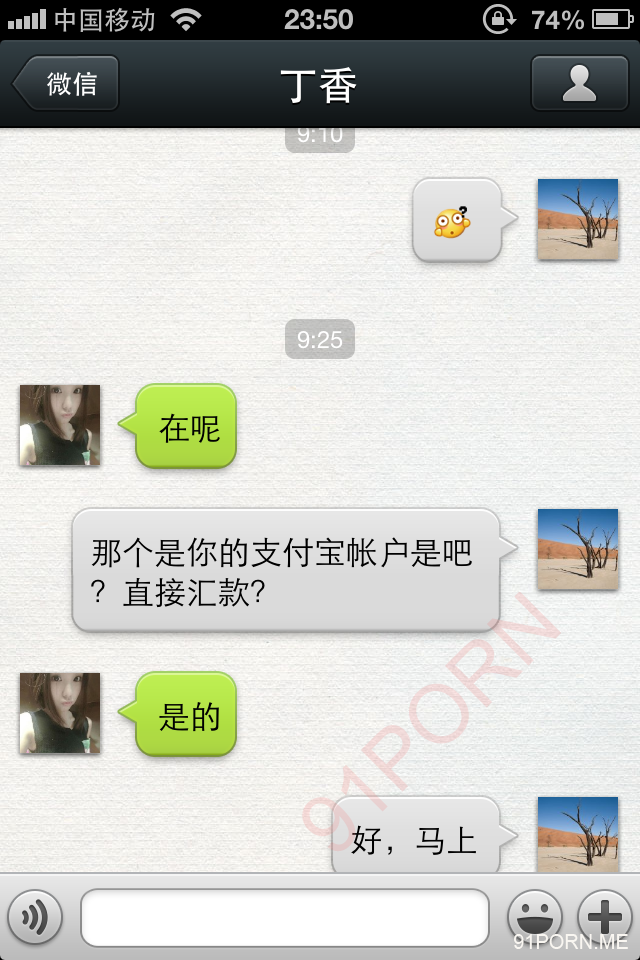Tap my avatar beside the 支付宝 message
Viewport: 640px width, 960px height.
tap(578, 549)
